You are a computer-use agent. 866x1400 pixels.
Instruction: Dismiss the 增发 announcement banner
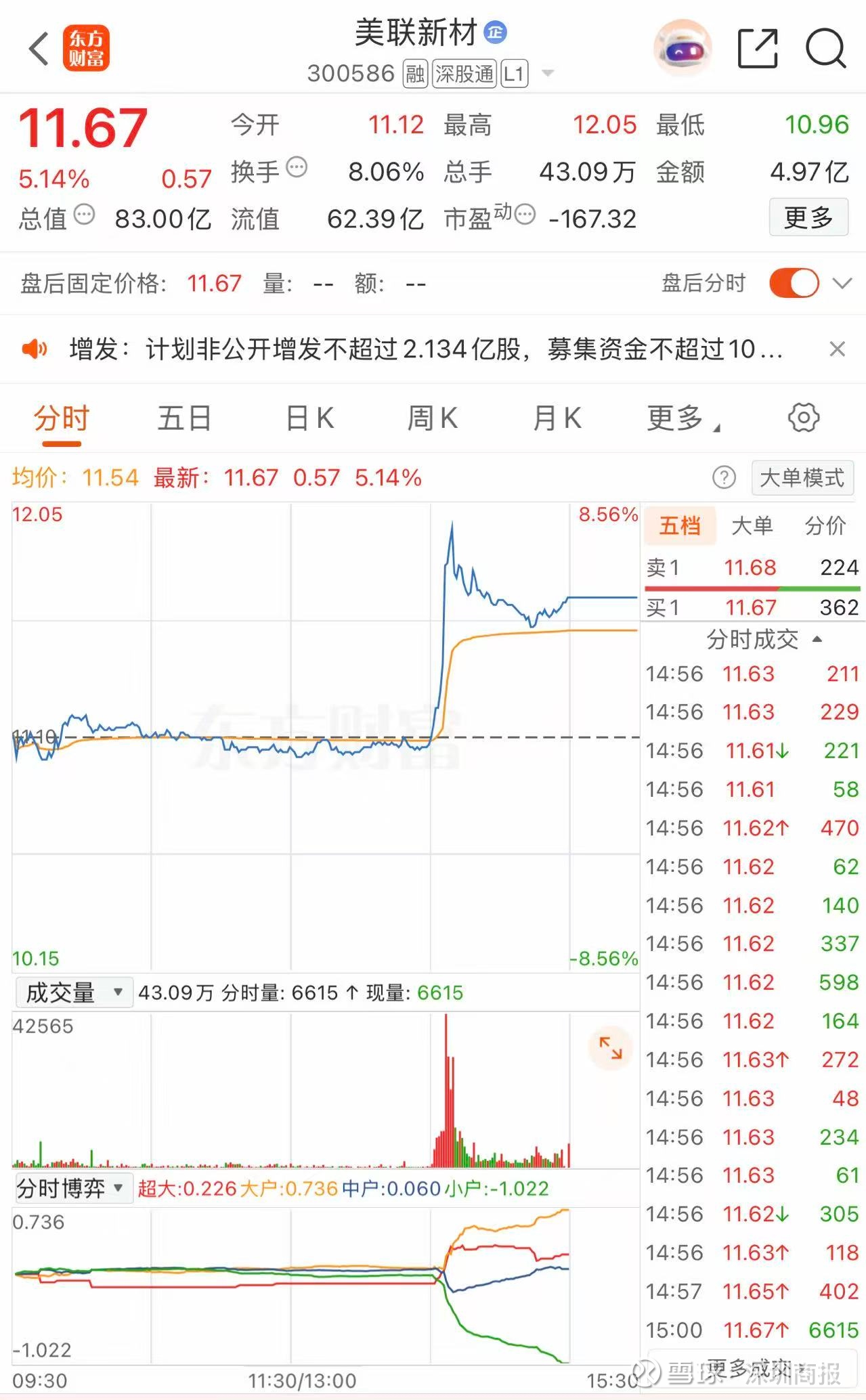coord(837,349)
